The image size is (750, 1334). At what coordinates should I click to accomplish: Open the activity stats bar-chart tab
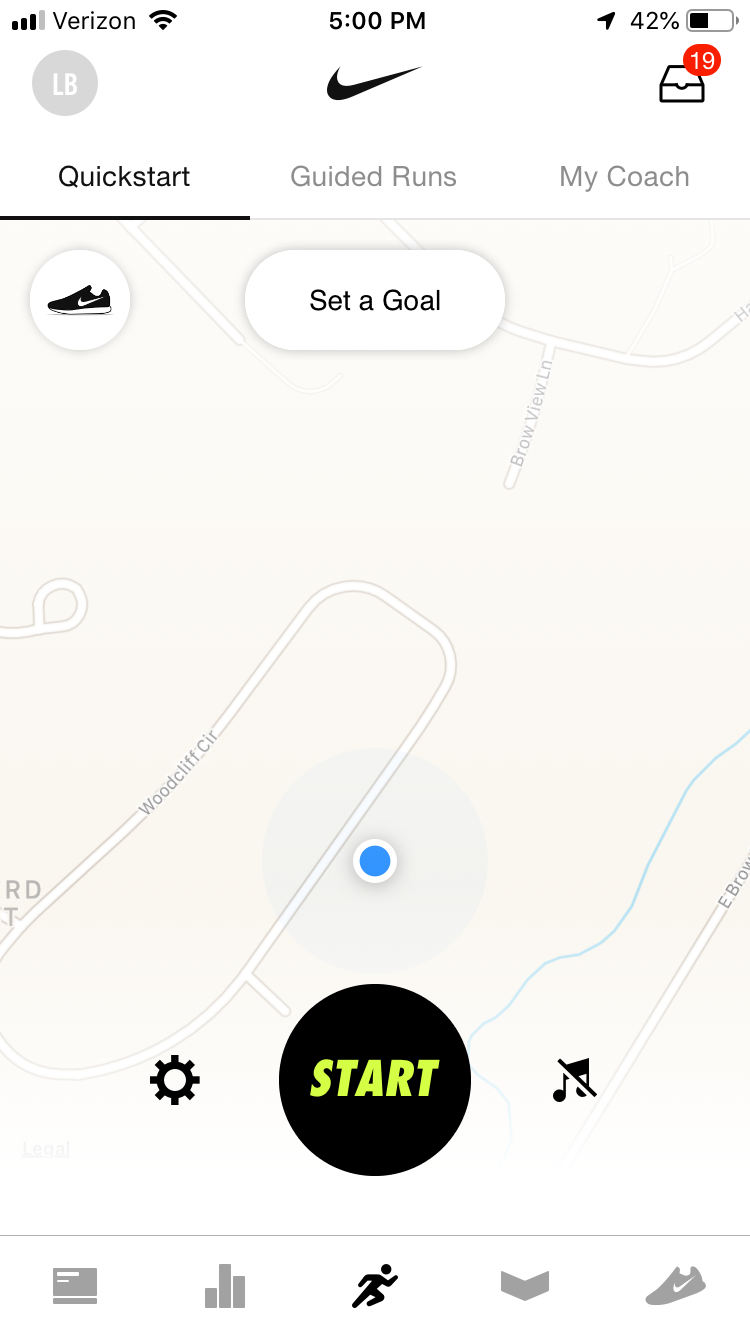(x=225, y=1285)
